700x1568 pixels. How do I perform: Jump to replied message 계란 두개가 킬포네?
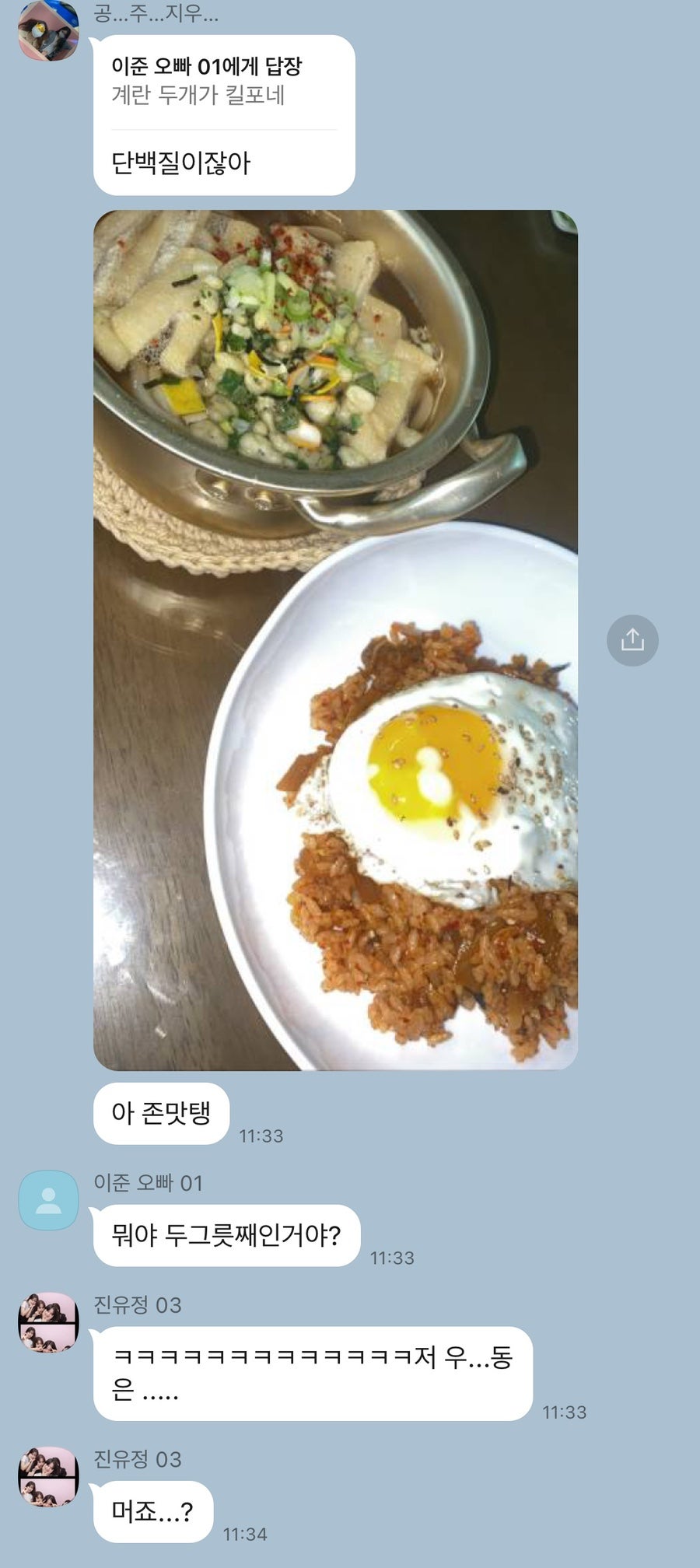tap(223, 81)
